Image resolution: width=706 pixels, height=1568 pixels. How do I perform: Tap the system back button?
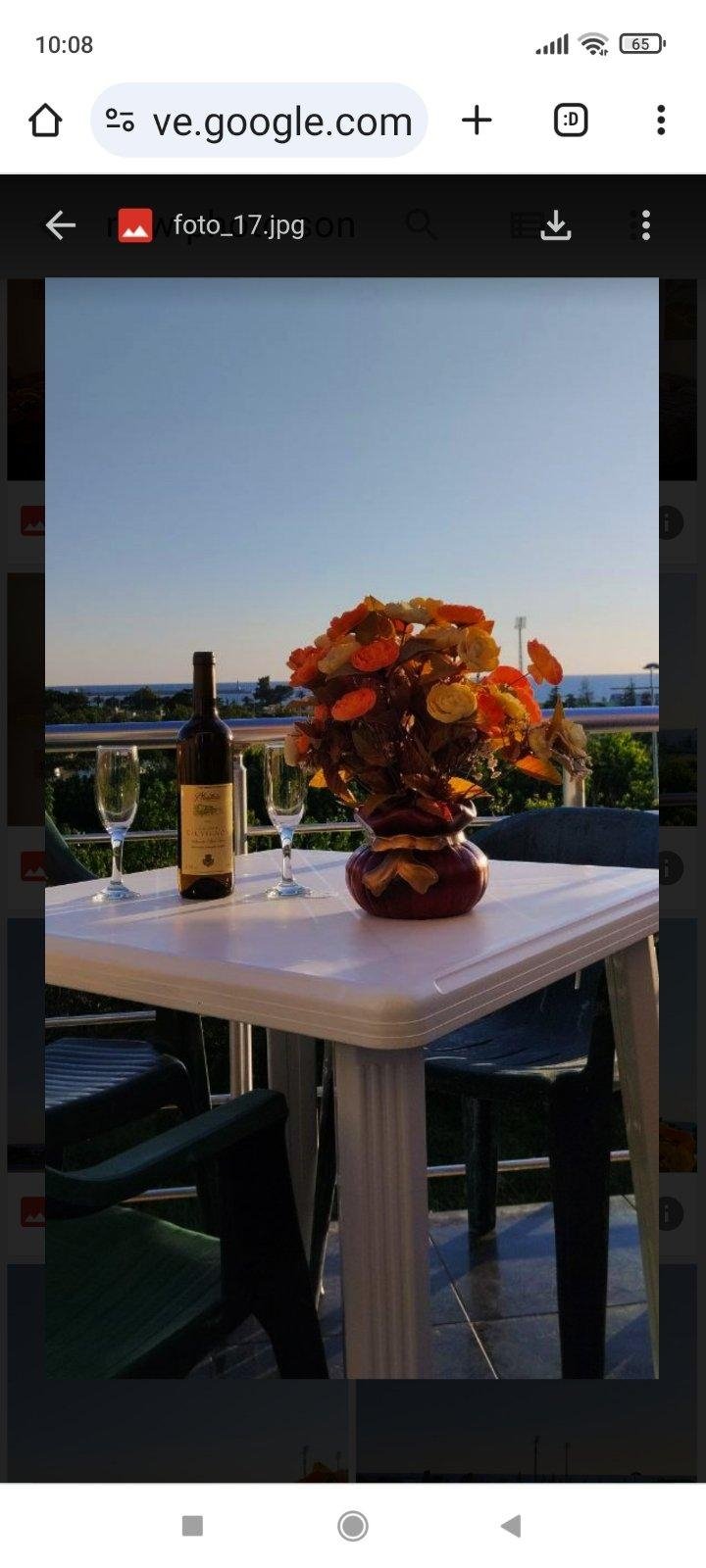pos(511,1526)
